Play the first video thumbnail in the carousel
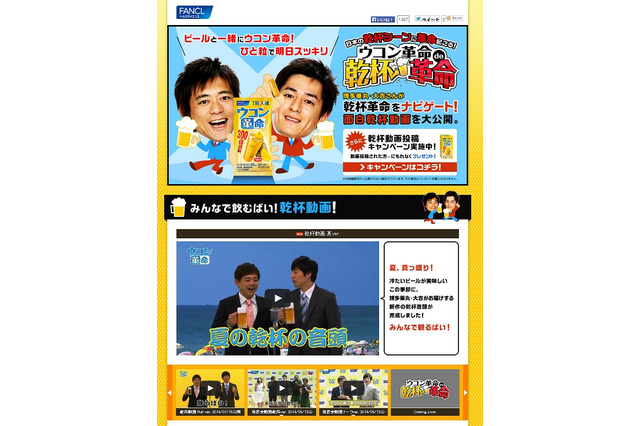Image resolution: width=640 pixels, height=426 pixels. [211, 388]
